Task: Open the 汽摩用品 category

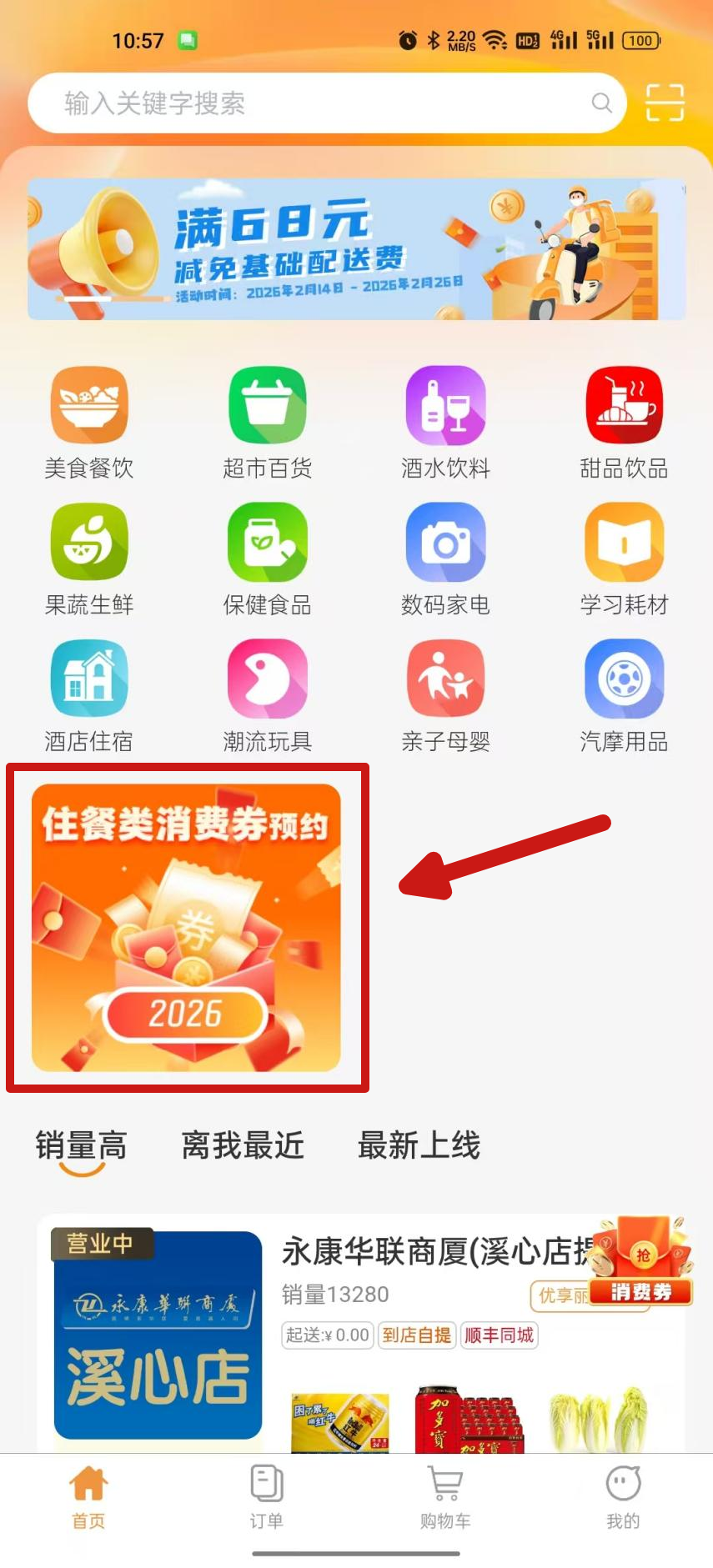Action: [x=624, y=695]
